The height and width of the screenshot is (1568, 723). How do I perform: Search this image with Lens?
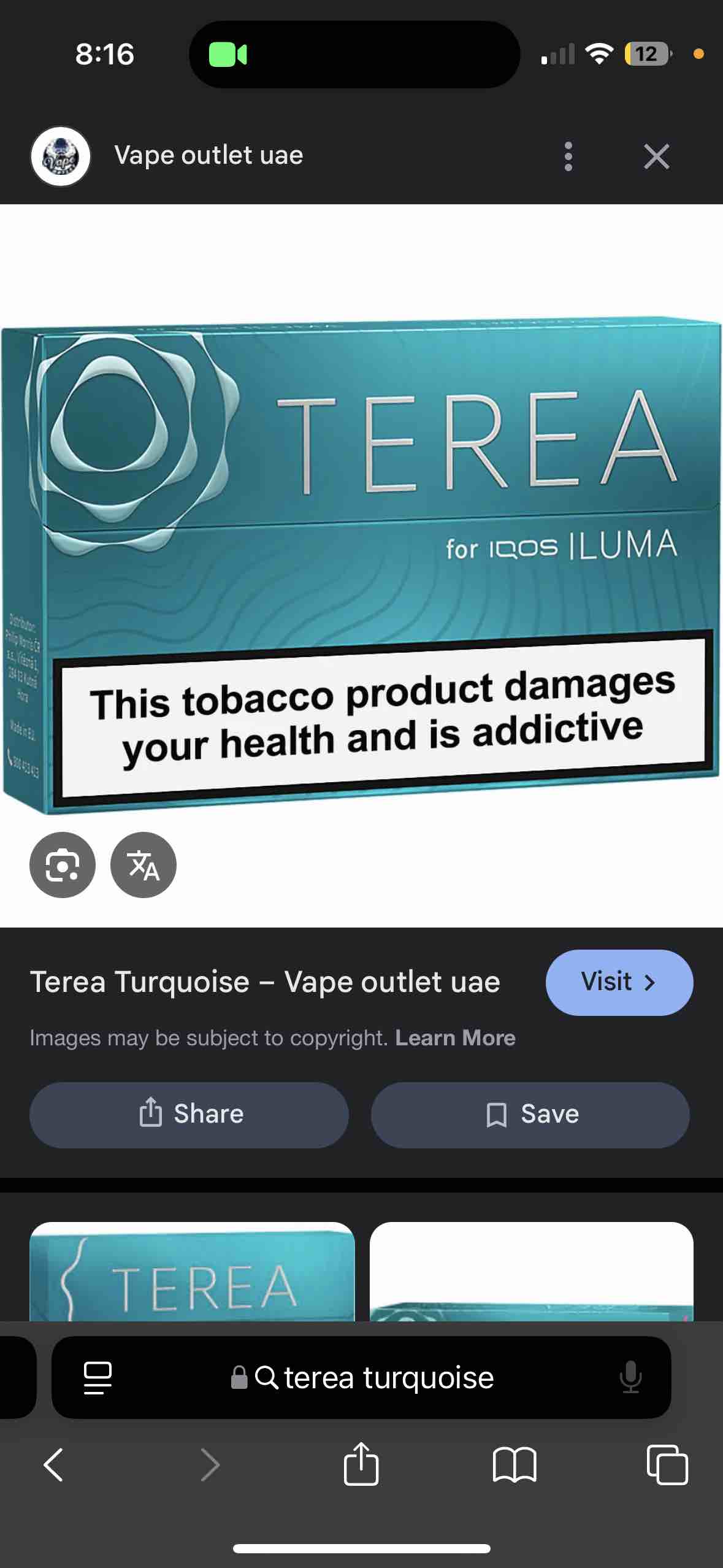(x=63, y=865)
